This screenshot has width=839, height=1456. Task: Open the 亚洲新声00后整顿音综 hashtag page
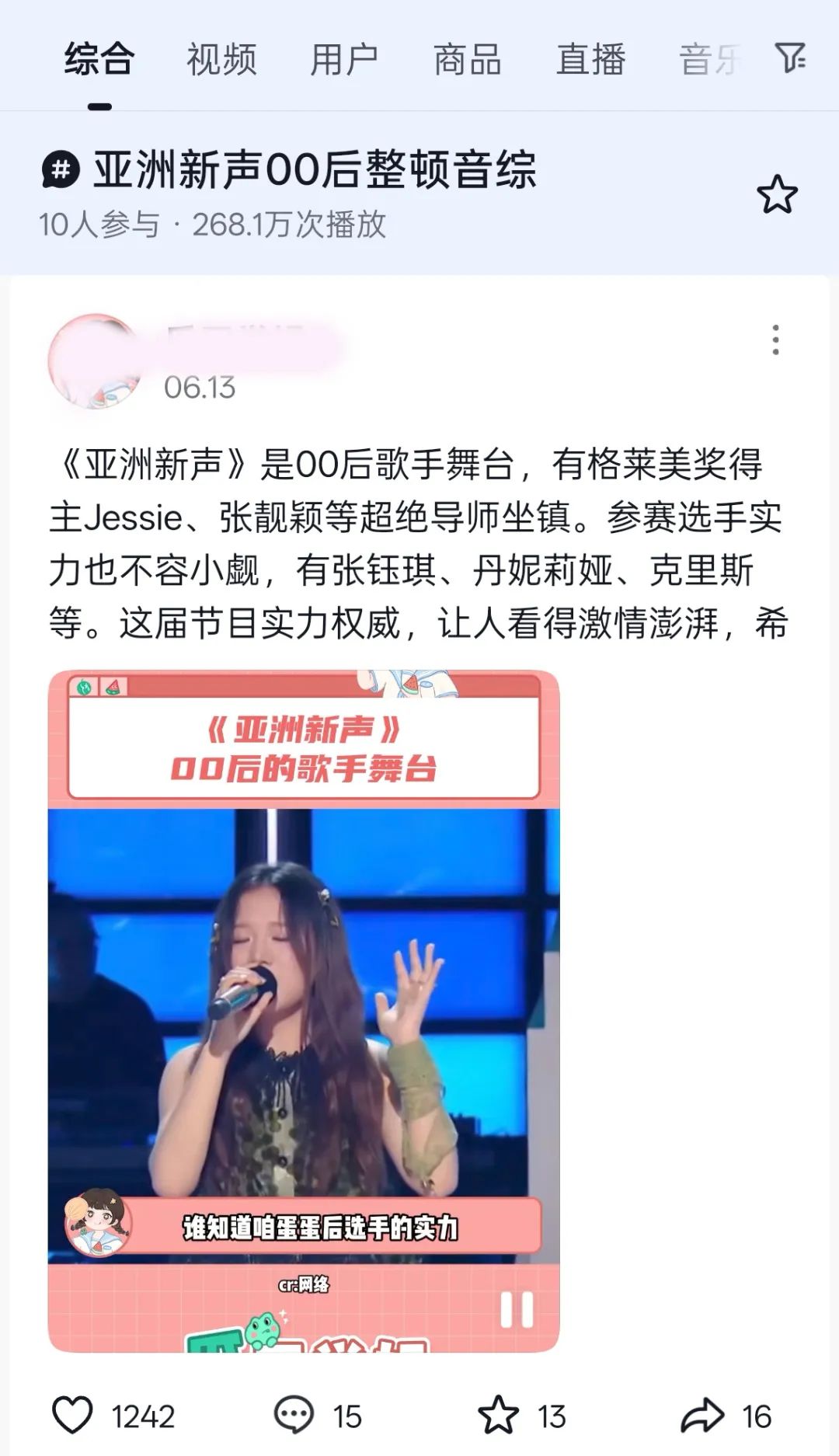[315, 169]
